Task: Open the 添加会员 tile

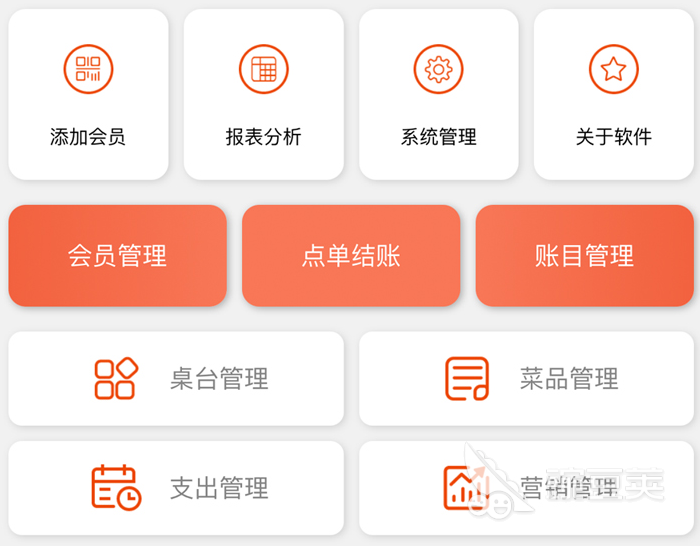Action: point(88,95)
